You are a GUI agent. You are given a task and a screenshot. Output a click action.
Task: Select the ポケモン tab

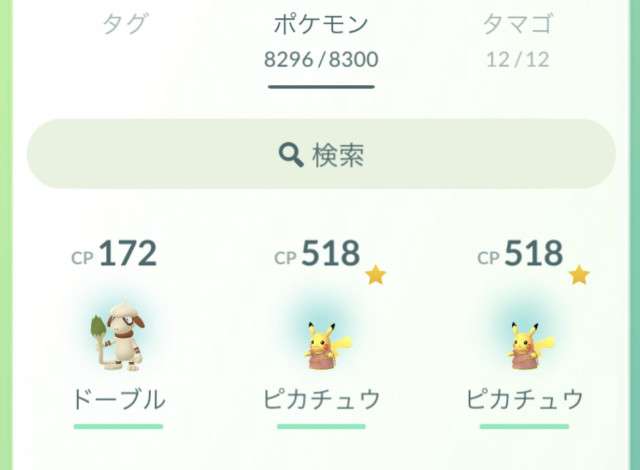click(321, 38)
